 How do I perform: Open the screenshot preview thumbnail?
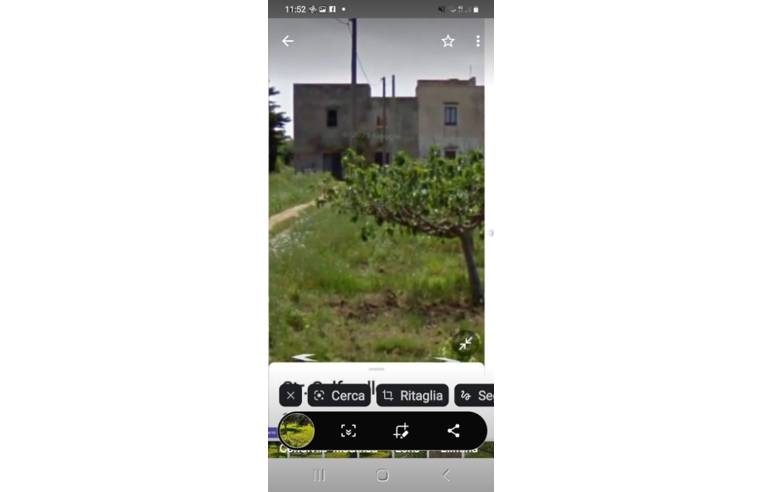[x=297, y=430]
